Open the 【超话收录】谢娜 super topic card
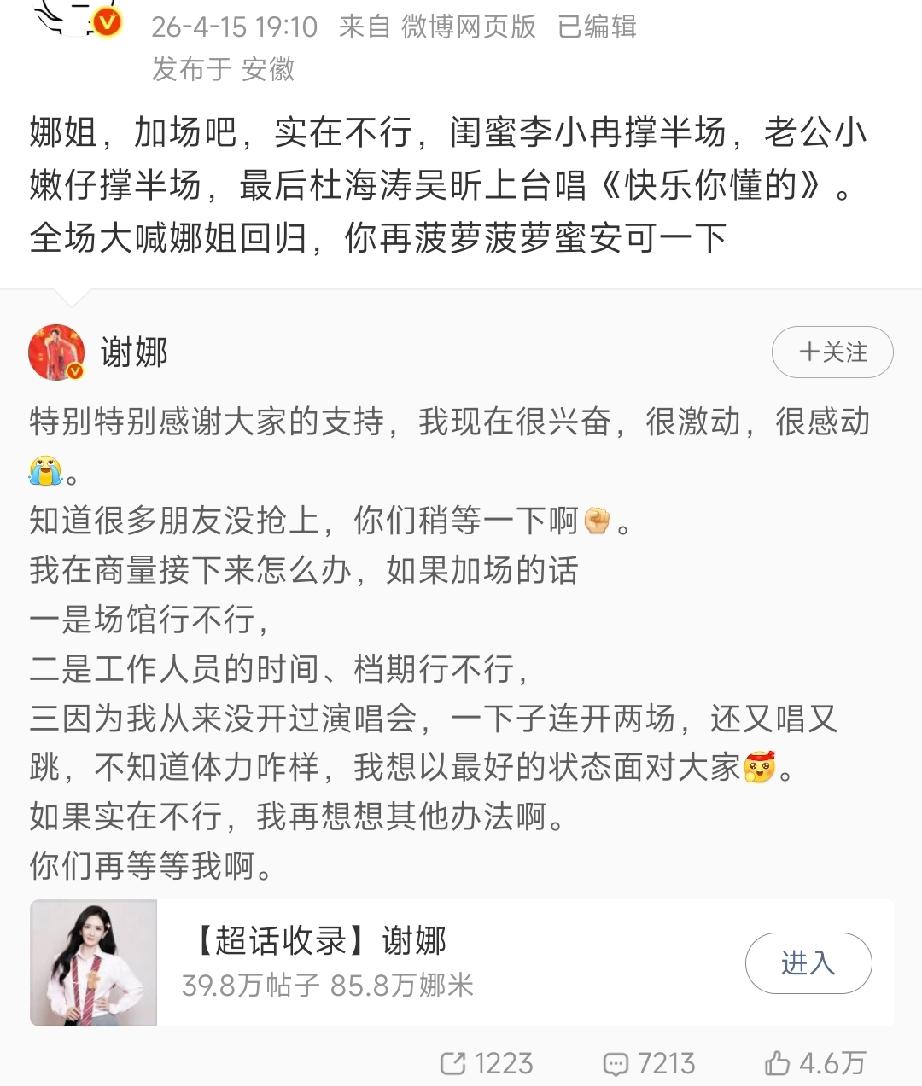Viewport: 922px width, 1086px height. 400,960
